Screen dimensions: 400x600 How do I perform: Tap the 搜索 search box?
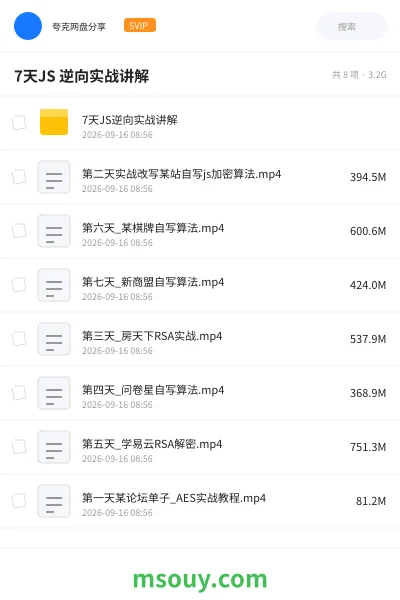(352, 26)
